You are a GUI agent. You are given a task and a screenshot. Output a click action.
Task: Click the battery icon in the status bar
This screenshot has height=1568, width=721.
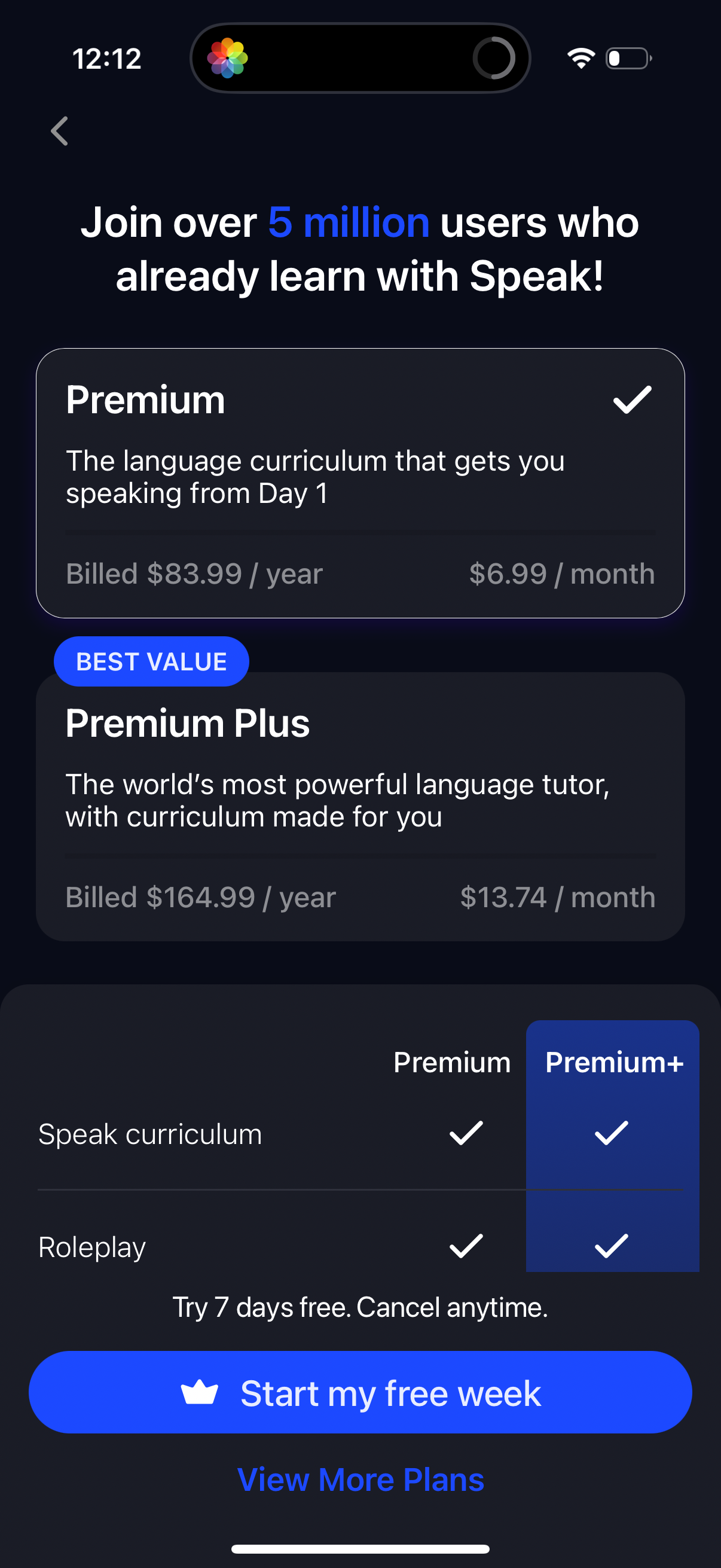pyautogui.click(x=628, y=58)
